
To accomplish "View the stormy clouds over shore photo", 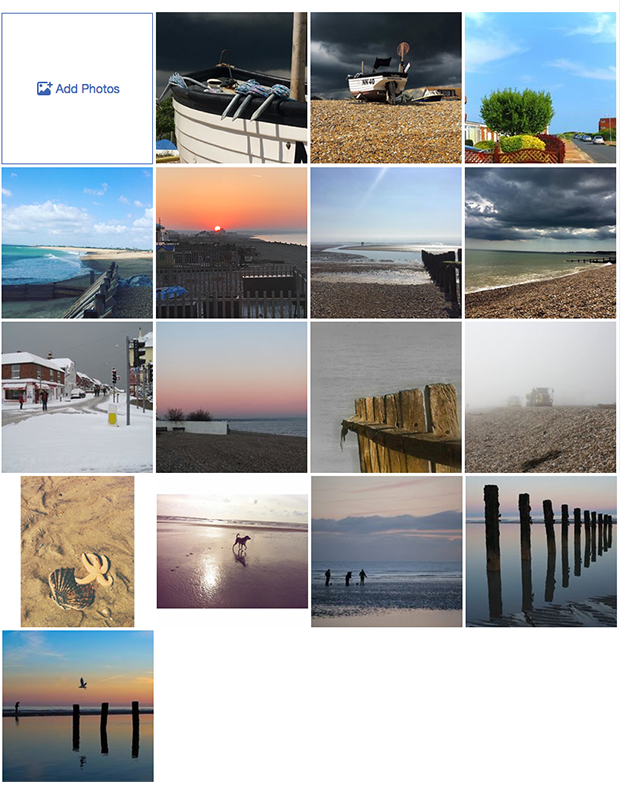I will pyautogui.click(x=540, y=243).
